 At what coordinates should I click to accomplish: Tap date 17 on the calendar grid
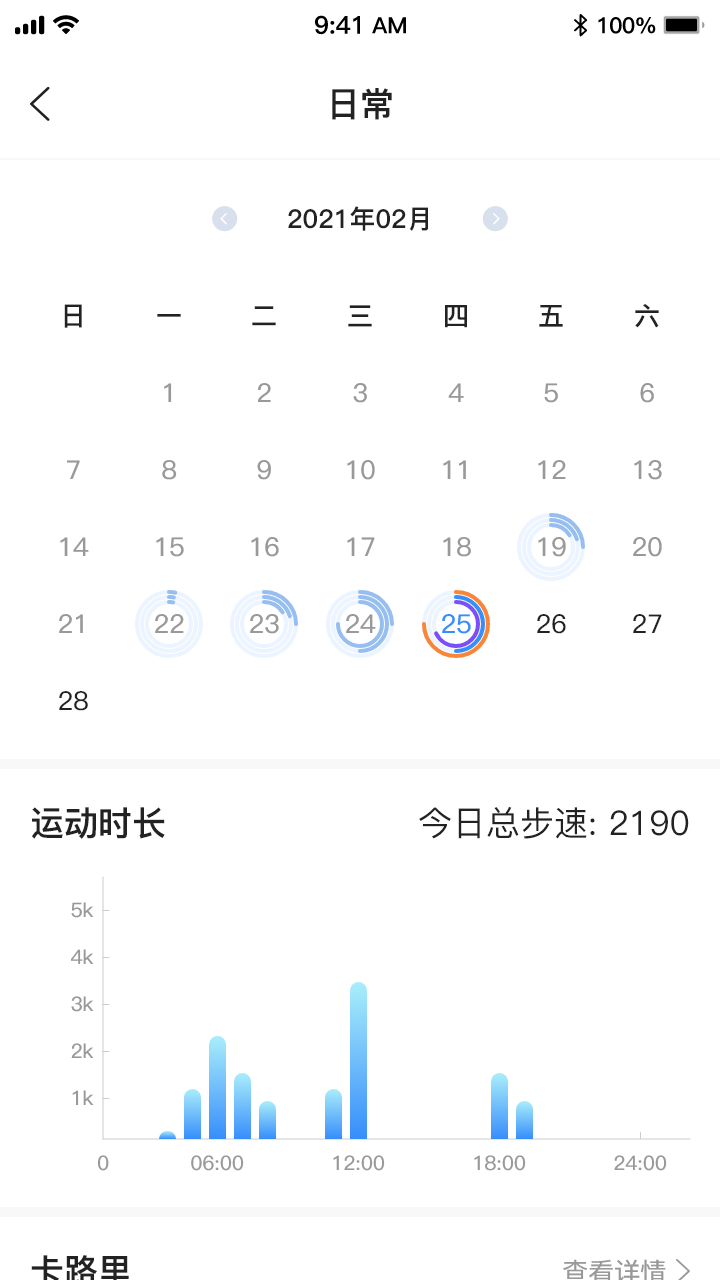pyautogui.click(x=360, y=546)
